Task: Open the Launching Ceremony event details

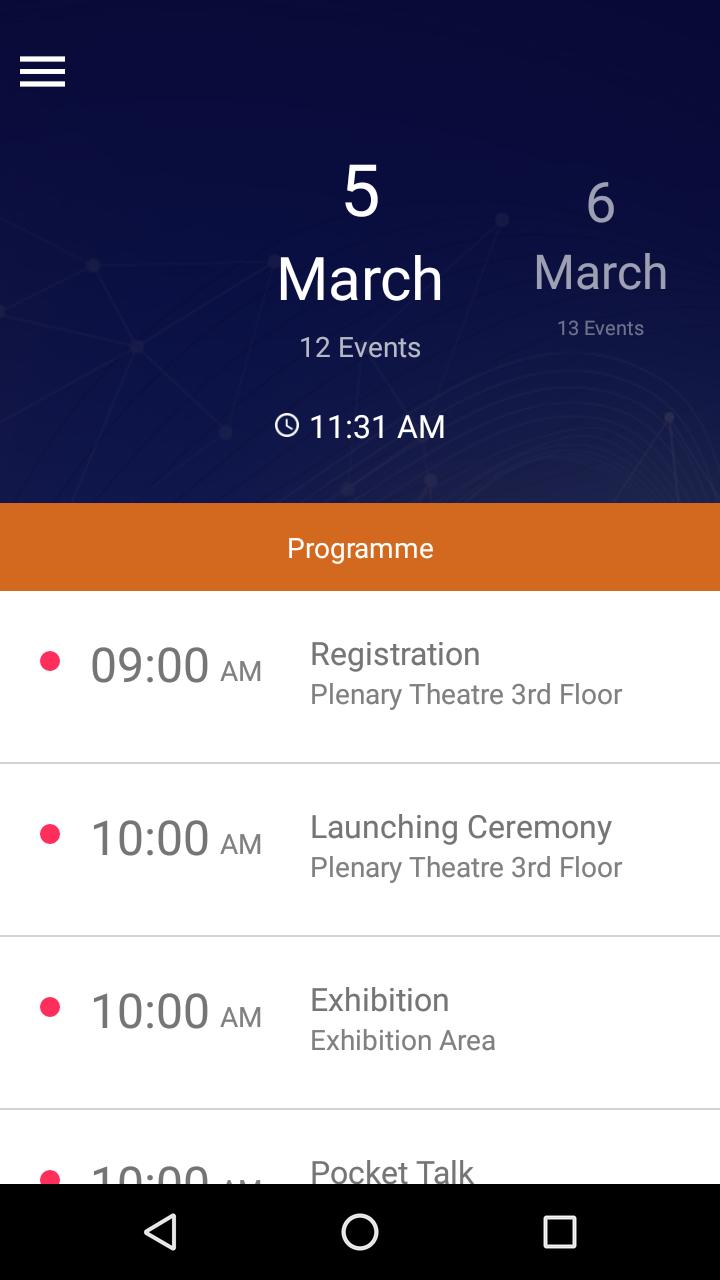Action: click(x=460, y=827)
